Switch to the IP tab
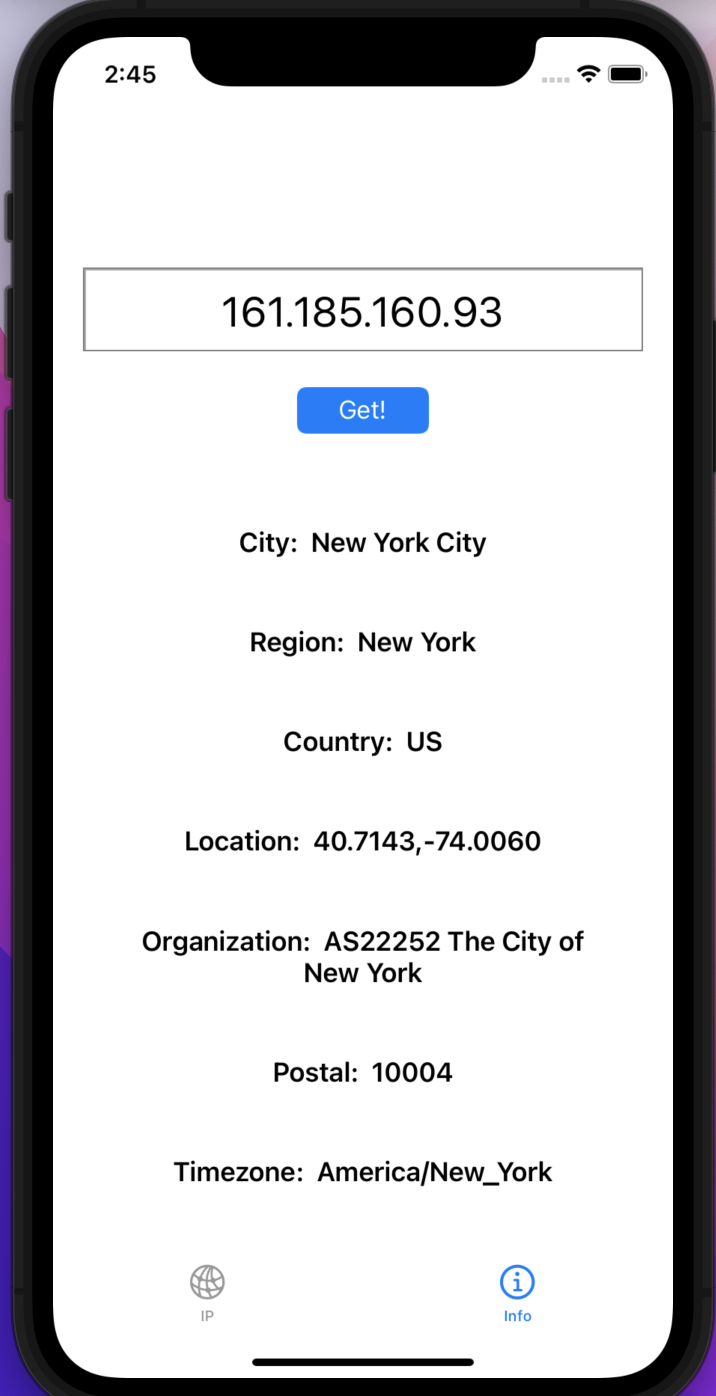Viewport: 716px width, 1396px height. (207, 1292)
